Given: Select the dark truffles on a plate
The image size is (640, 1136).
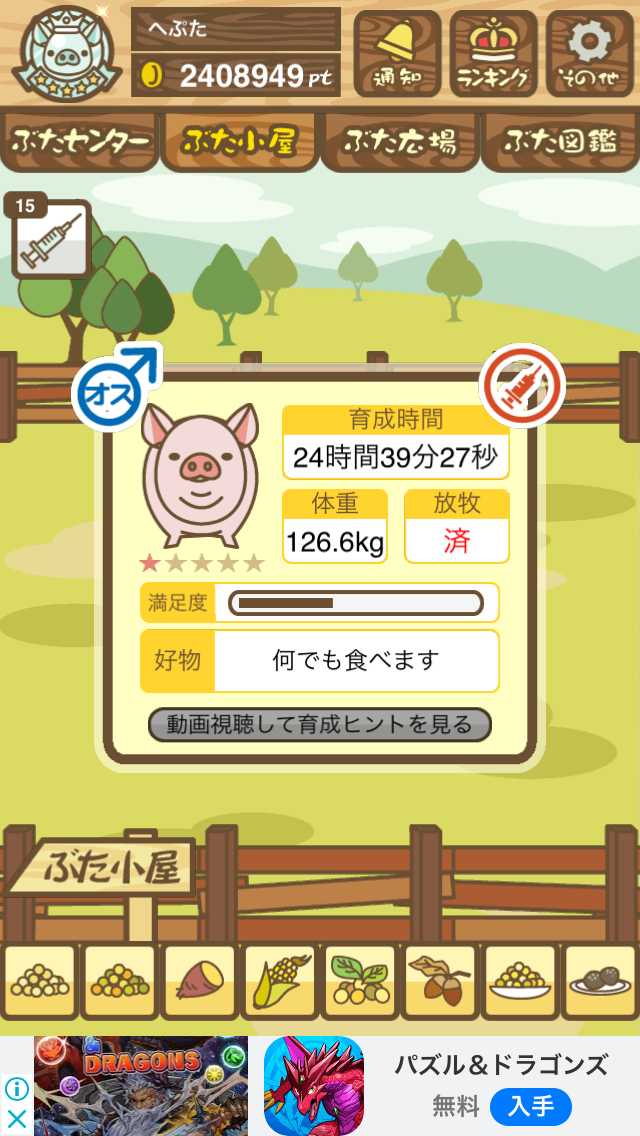Looking at the screenshot, I should tap(600, 981).
